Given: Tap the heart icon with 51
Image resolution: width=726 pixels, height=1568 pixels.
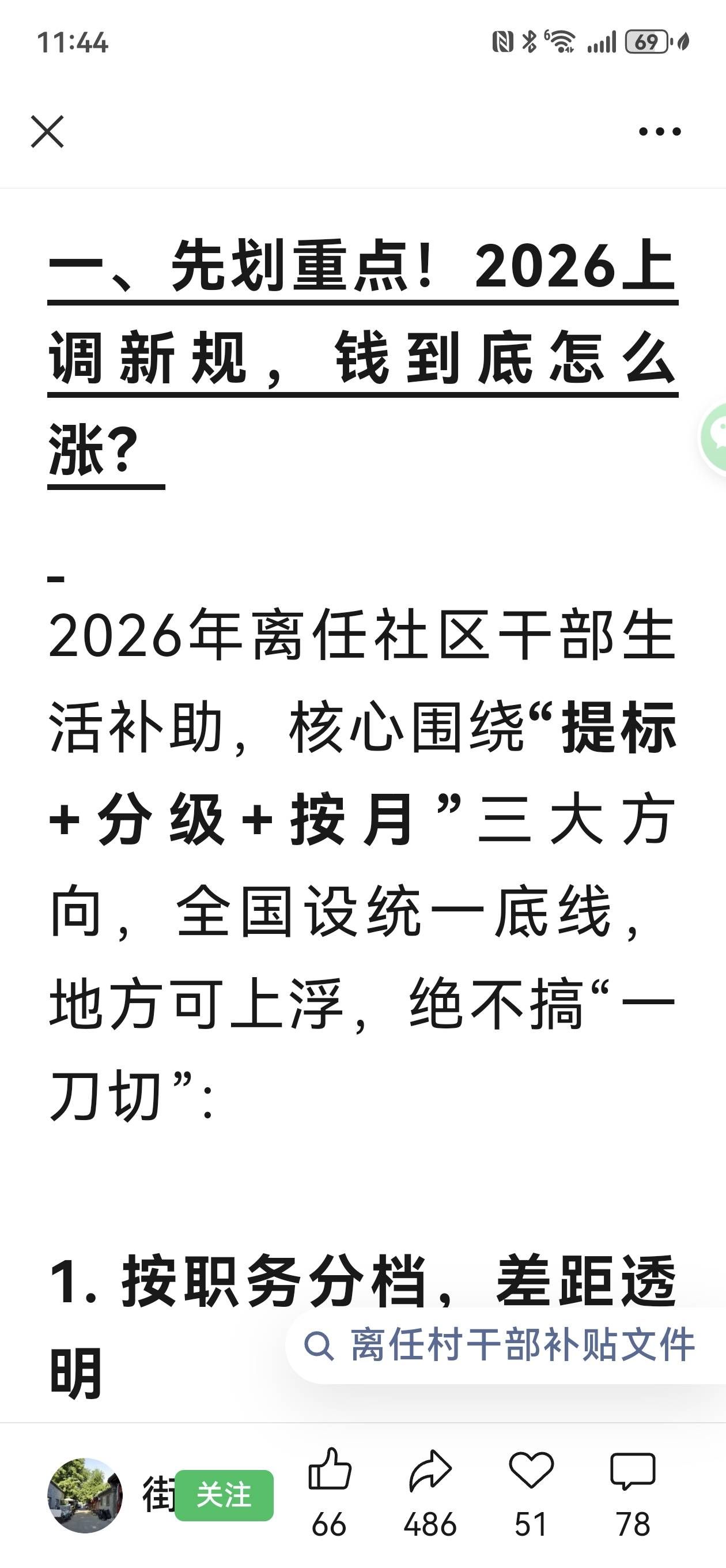Looking at the screenshot, I should (531, 1472).
